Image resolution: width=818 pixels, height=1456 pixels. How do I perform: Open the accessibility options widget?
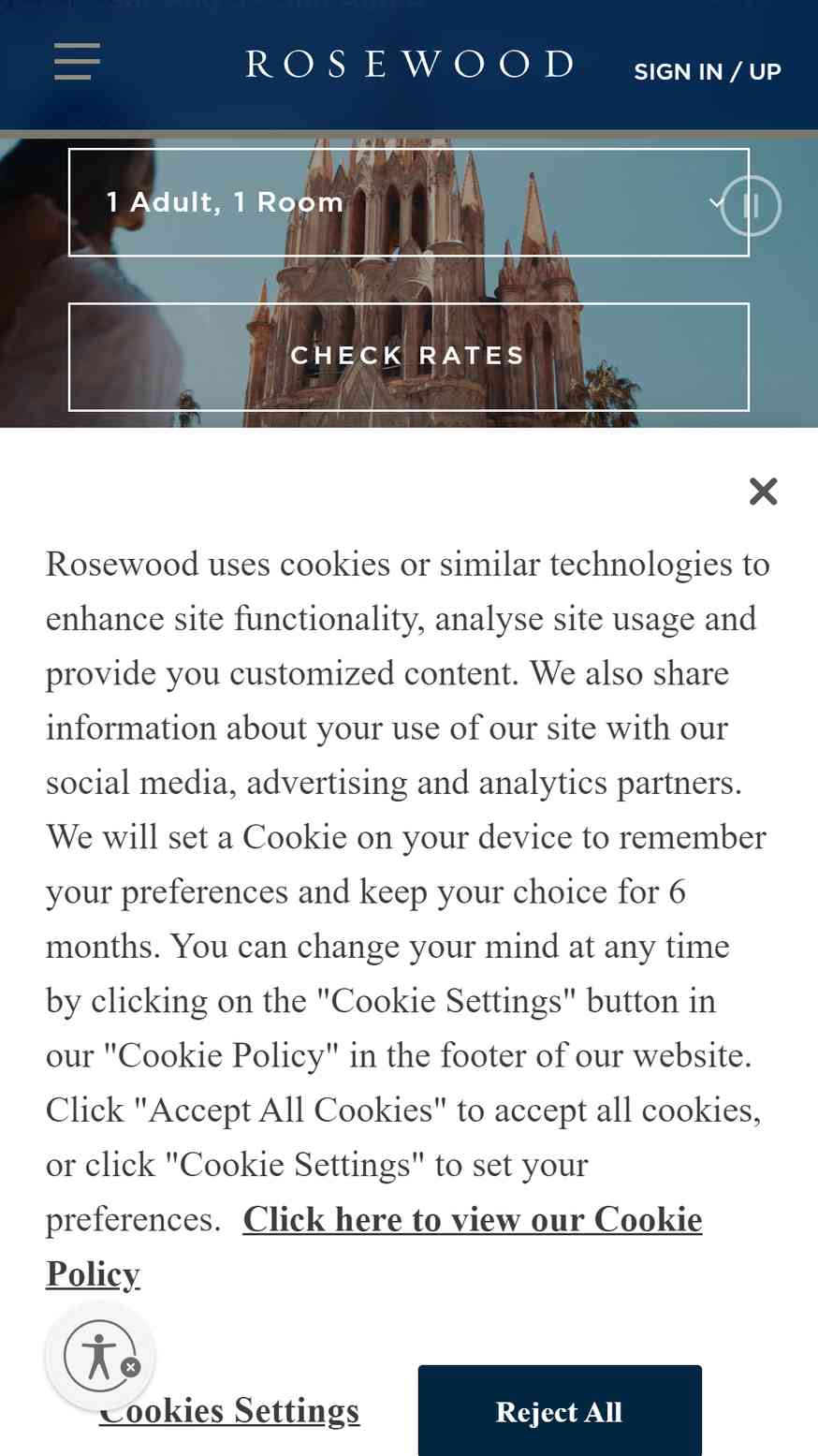click(x=100, y=1356)
